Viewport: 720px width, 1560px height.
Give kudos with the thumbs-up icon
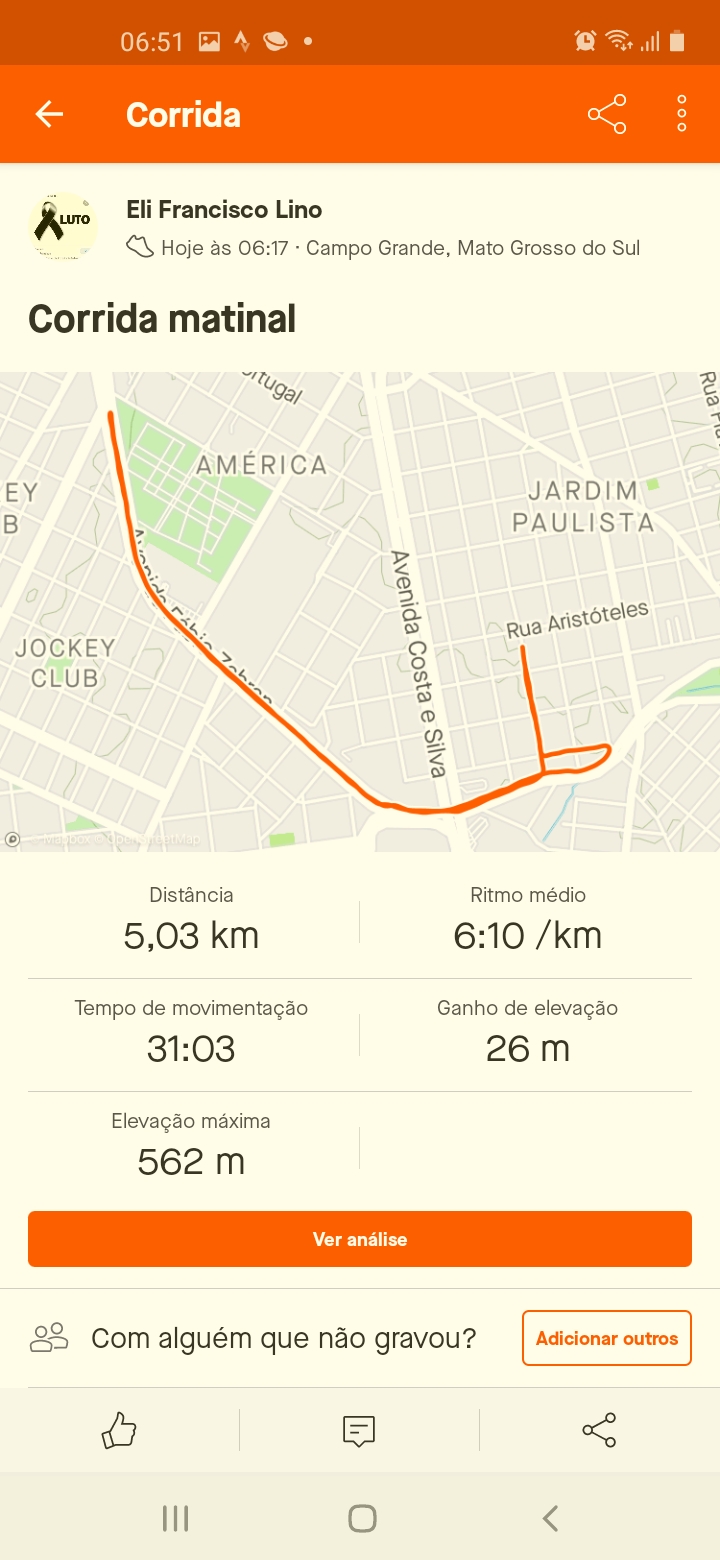(119, 1430)
